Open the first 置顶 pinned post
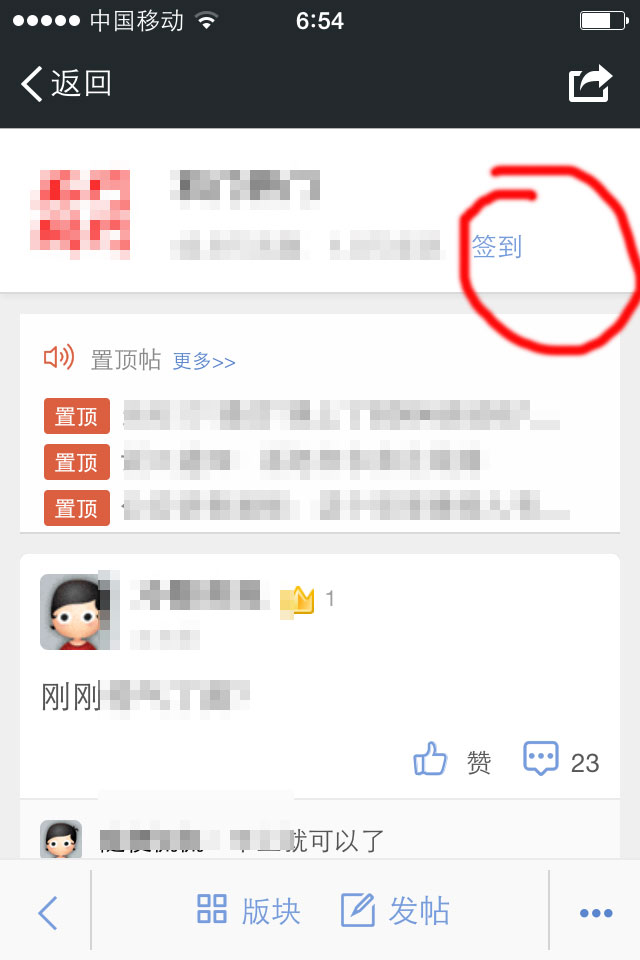The height and width of the screenshot is (960, 640). (330, 415)
